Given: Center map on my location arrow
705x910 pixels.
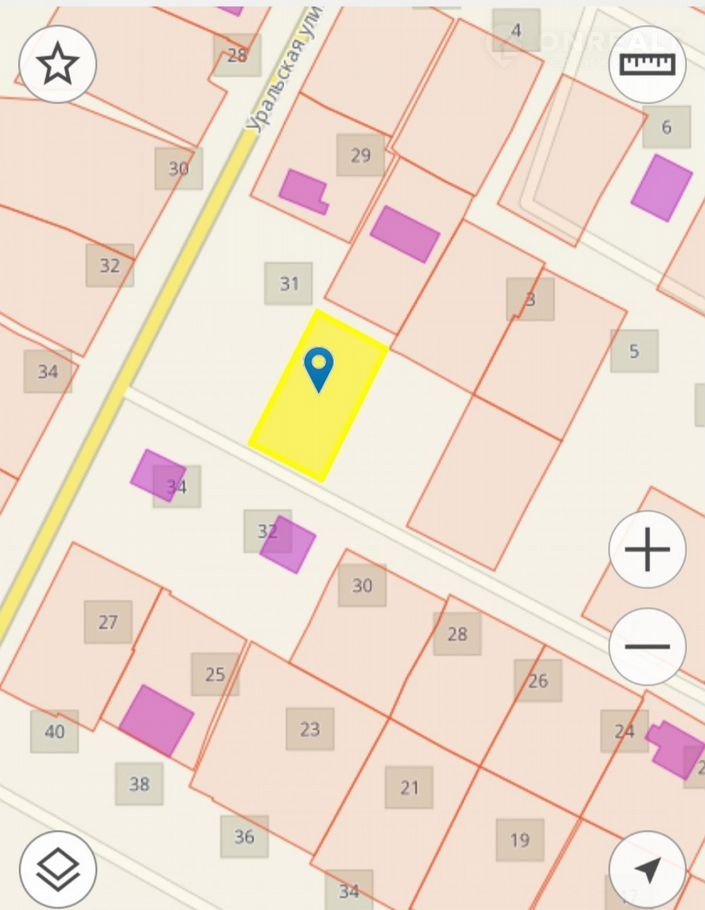Looking at the screenshot, I should click(x=647, y=869).
